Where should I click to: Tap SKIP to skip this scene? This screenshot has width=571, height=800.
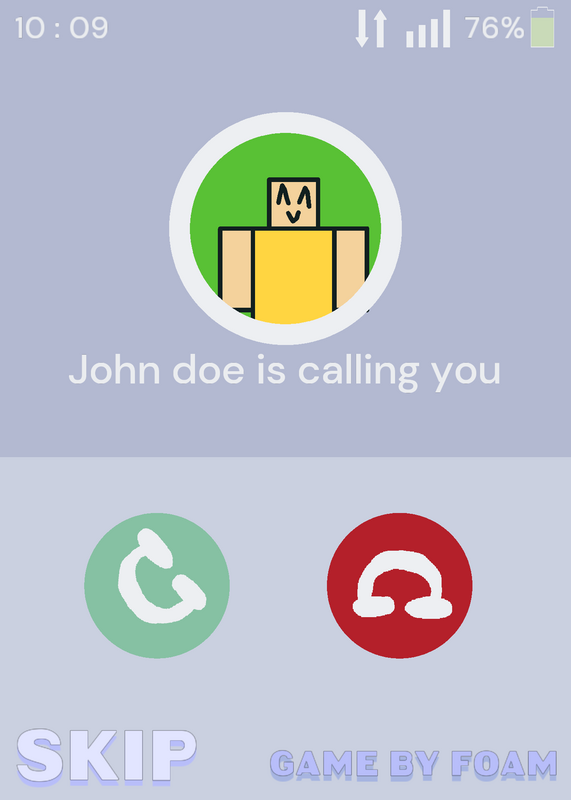[x=107, y=756]
